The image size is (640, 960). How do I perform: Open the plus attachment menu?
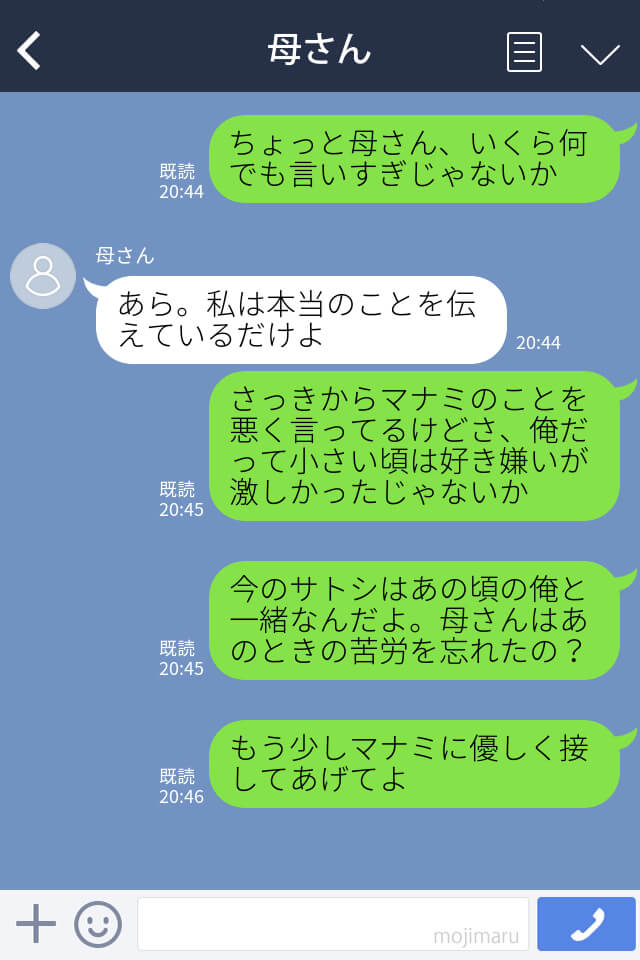(x=36, y=924)
